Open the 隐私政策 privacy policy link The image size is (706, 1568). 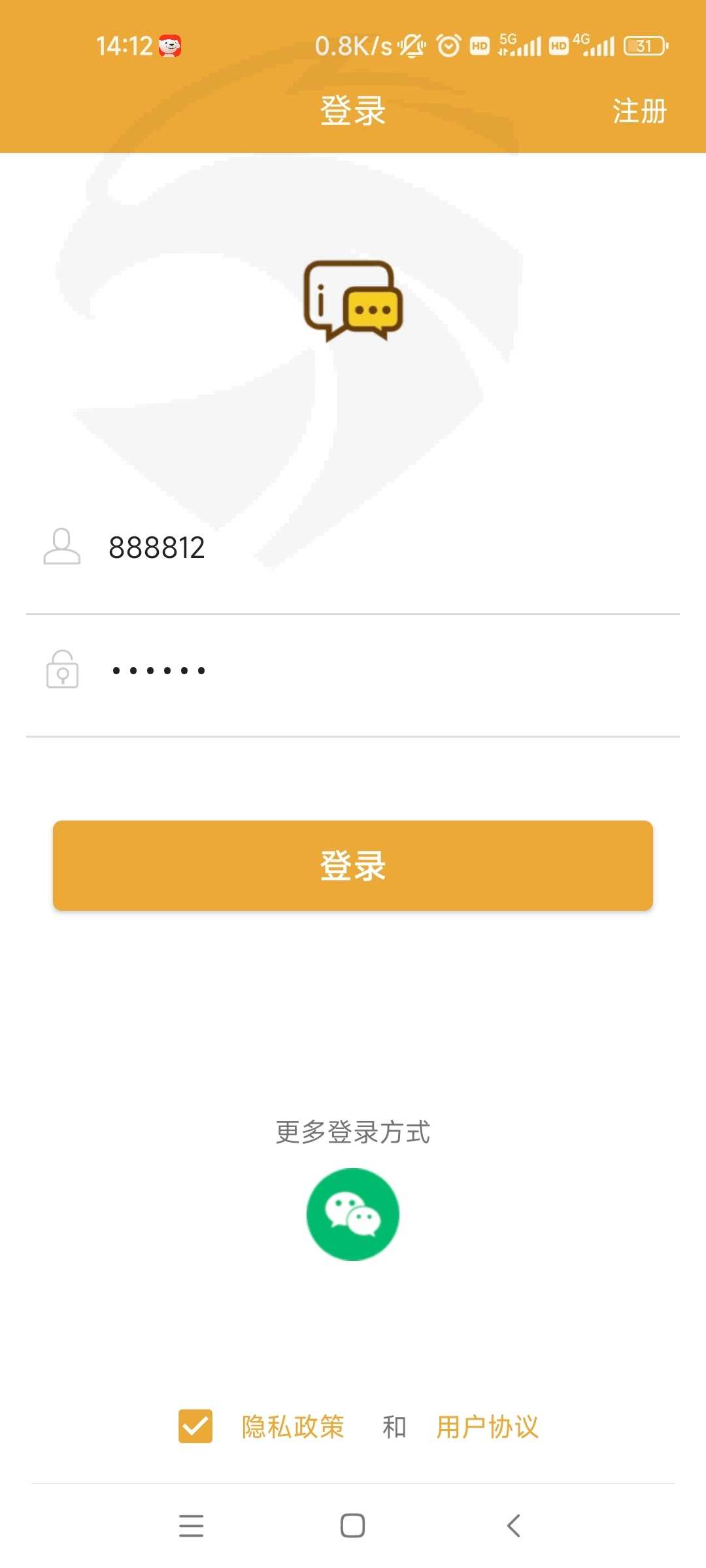coord(293,1427)
